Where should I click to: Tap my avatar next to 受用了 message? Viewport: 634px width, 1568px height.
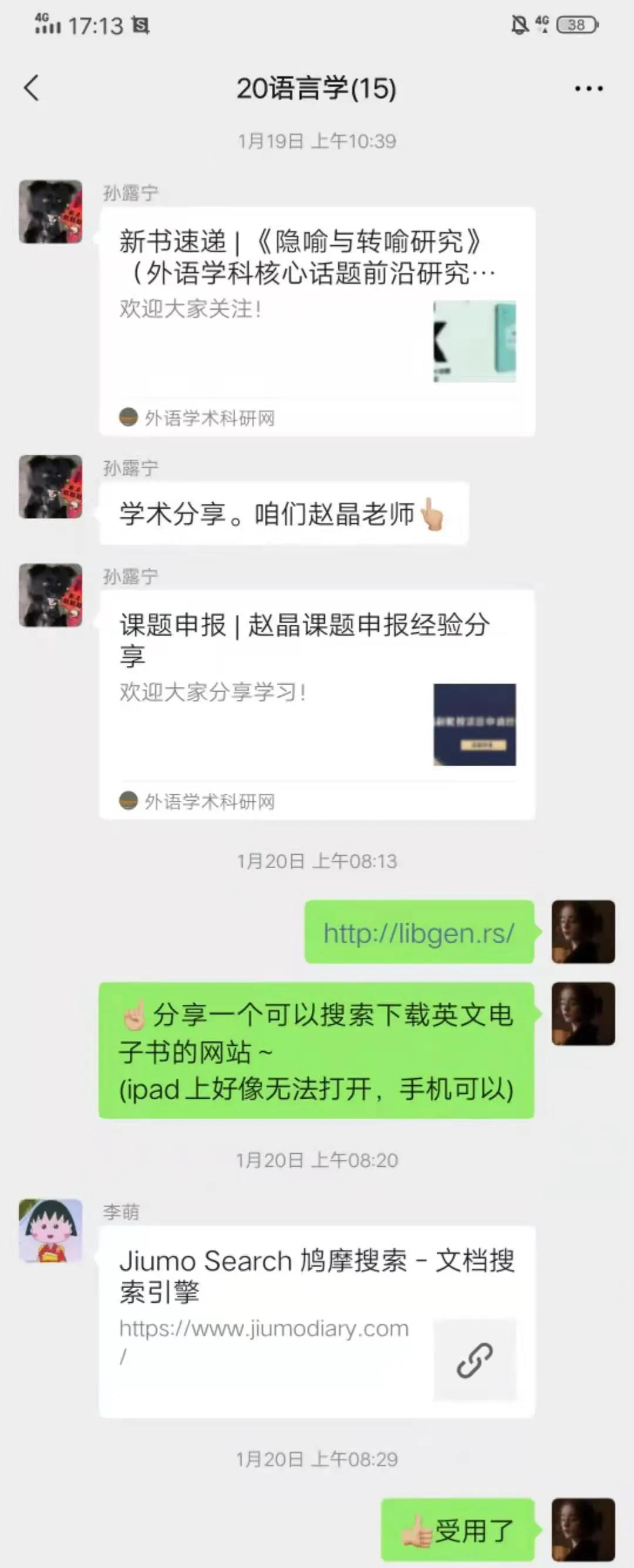tap(583, 1530)
